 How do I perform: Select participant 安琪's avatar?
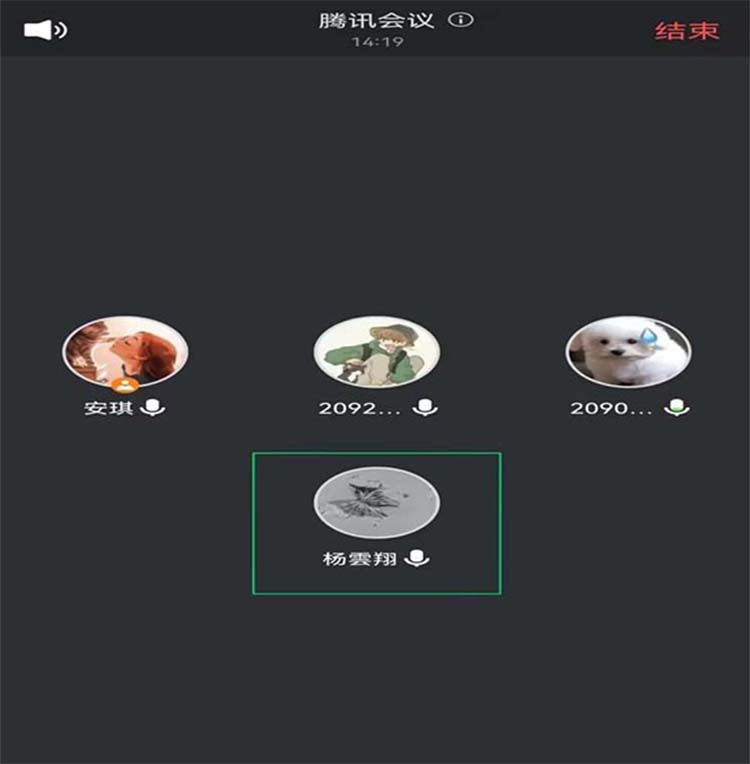point(125,352)
